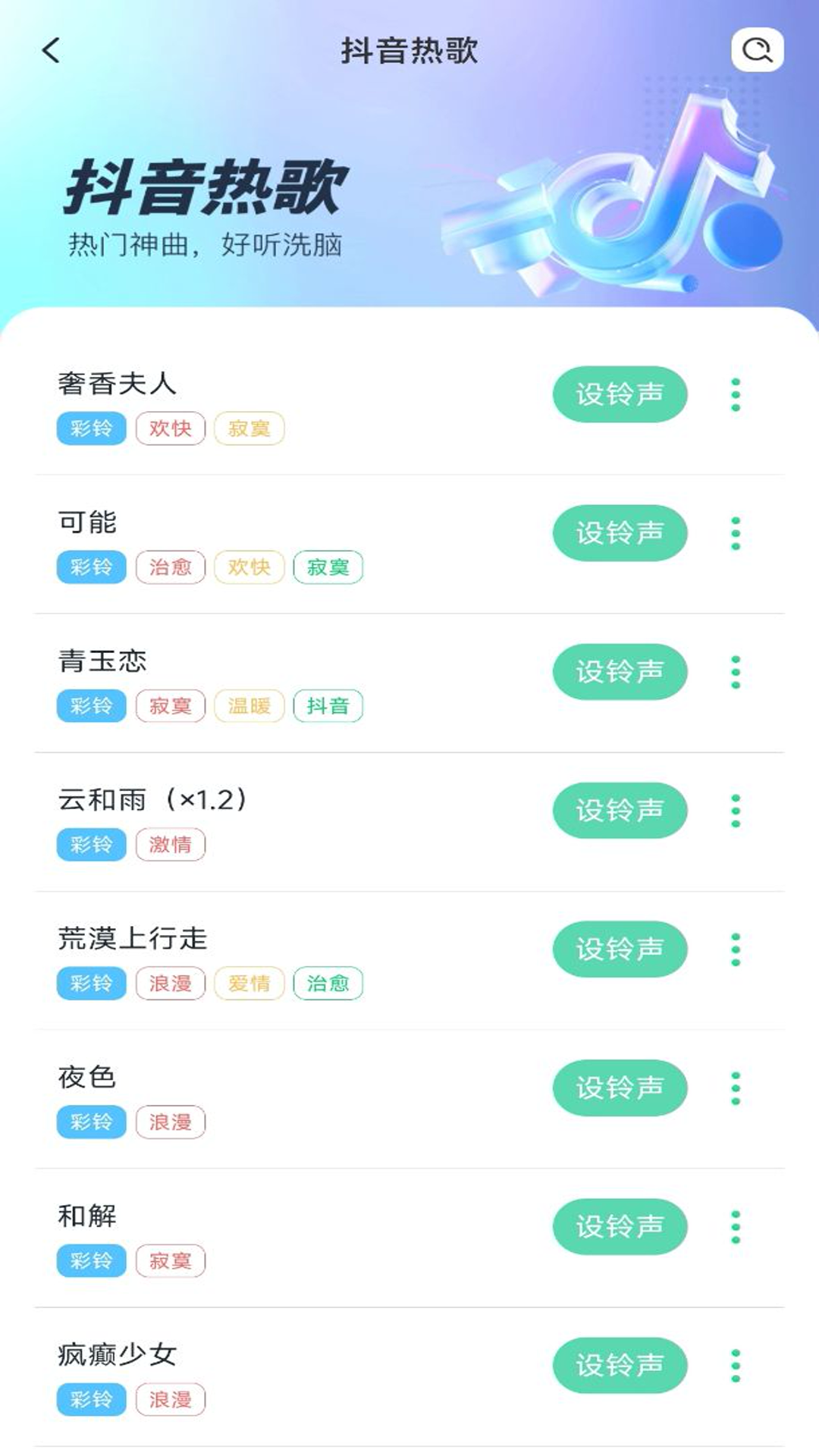The height and width of the screenshot is (1456, 819).
Task: Click 设铃声 for 奢香夫人
Action: coord(620,394)
